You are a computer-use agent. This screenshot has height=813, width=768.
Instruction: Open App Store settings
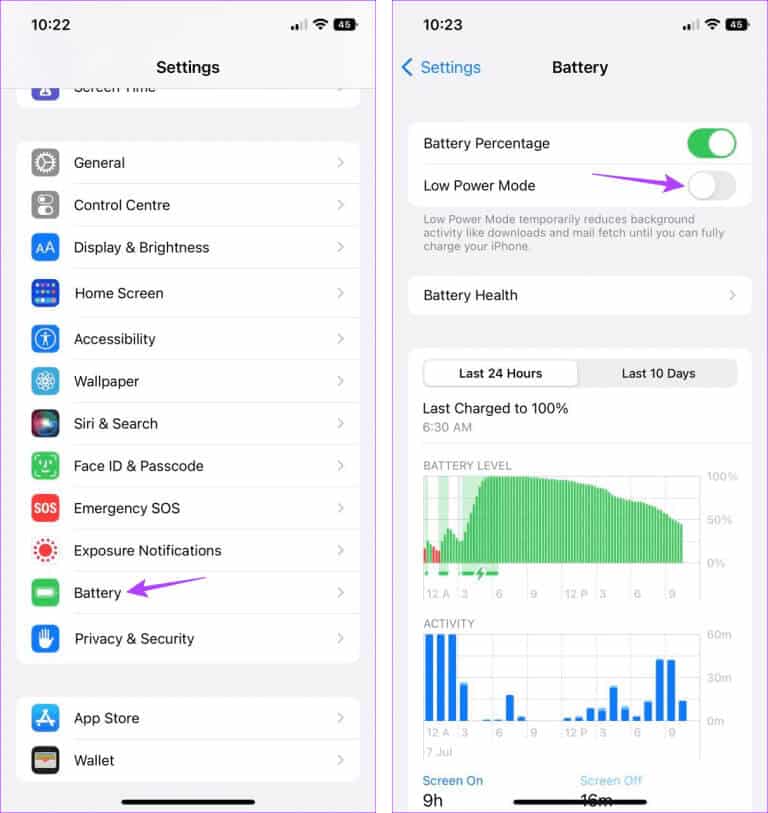pos(188,718)
